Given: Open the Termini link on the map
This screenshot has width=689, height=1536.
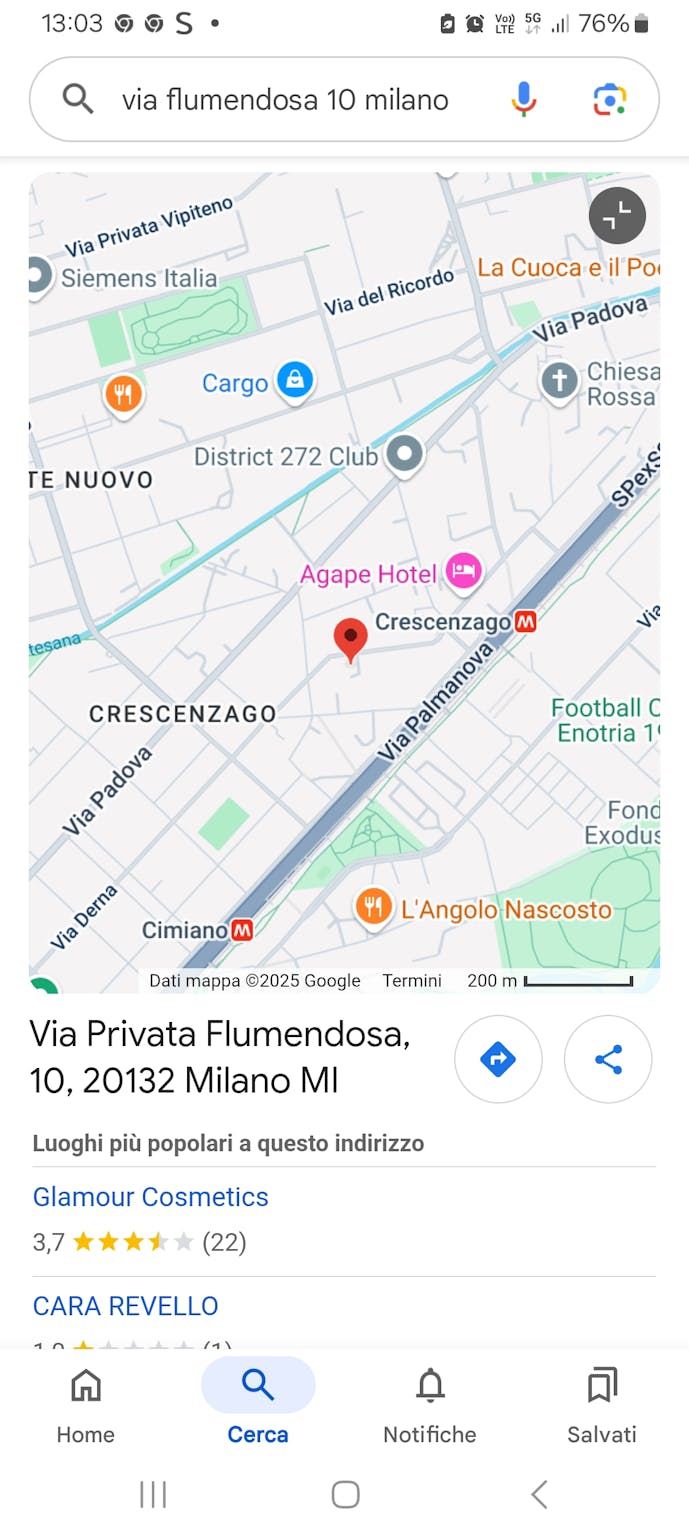Looking at the screenshot, I should click(412, 981).
